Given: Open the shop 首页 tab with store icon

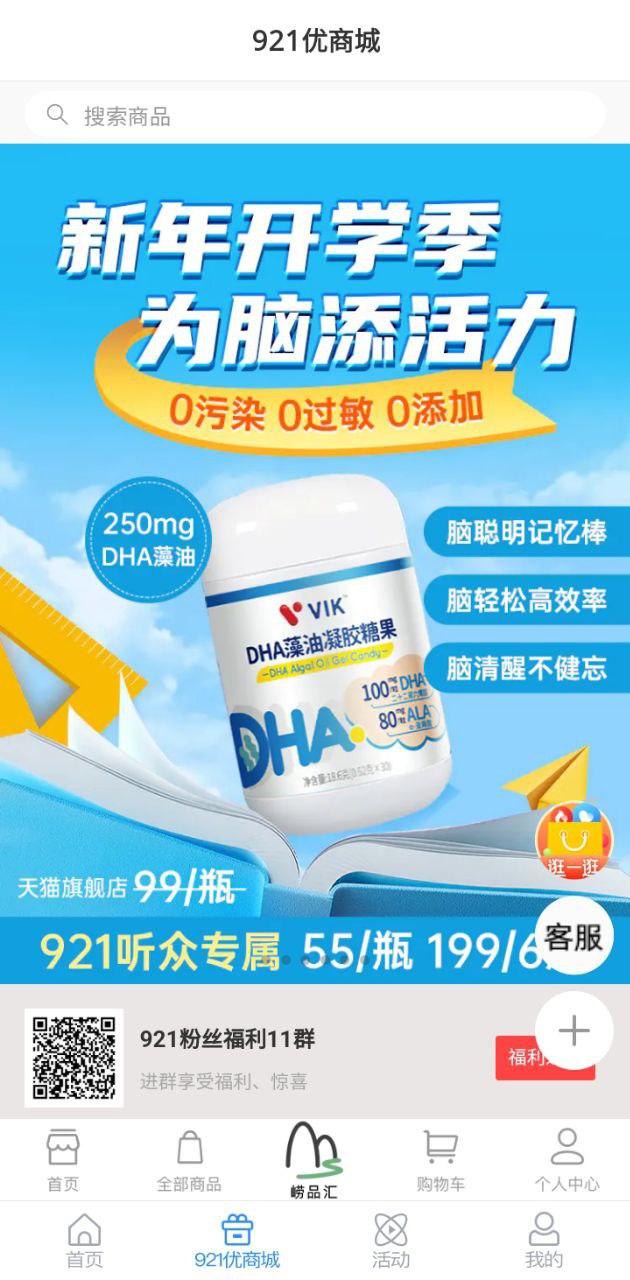Looking at the screenshot, I should [x=63, y=1160].
